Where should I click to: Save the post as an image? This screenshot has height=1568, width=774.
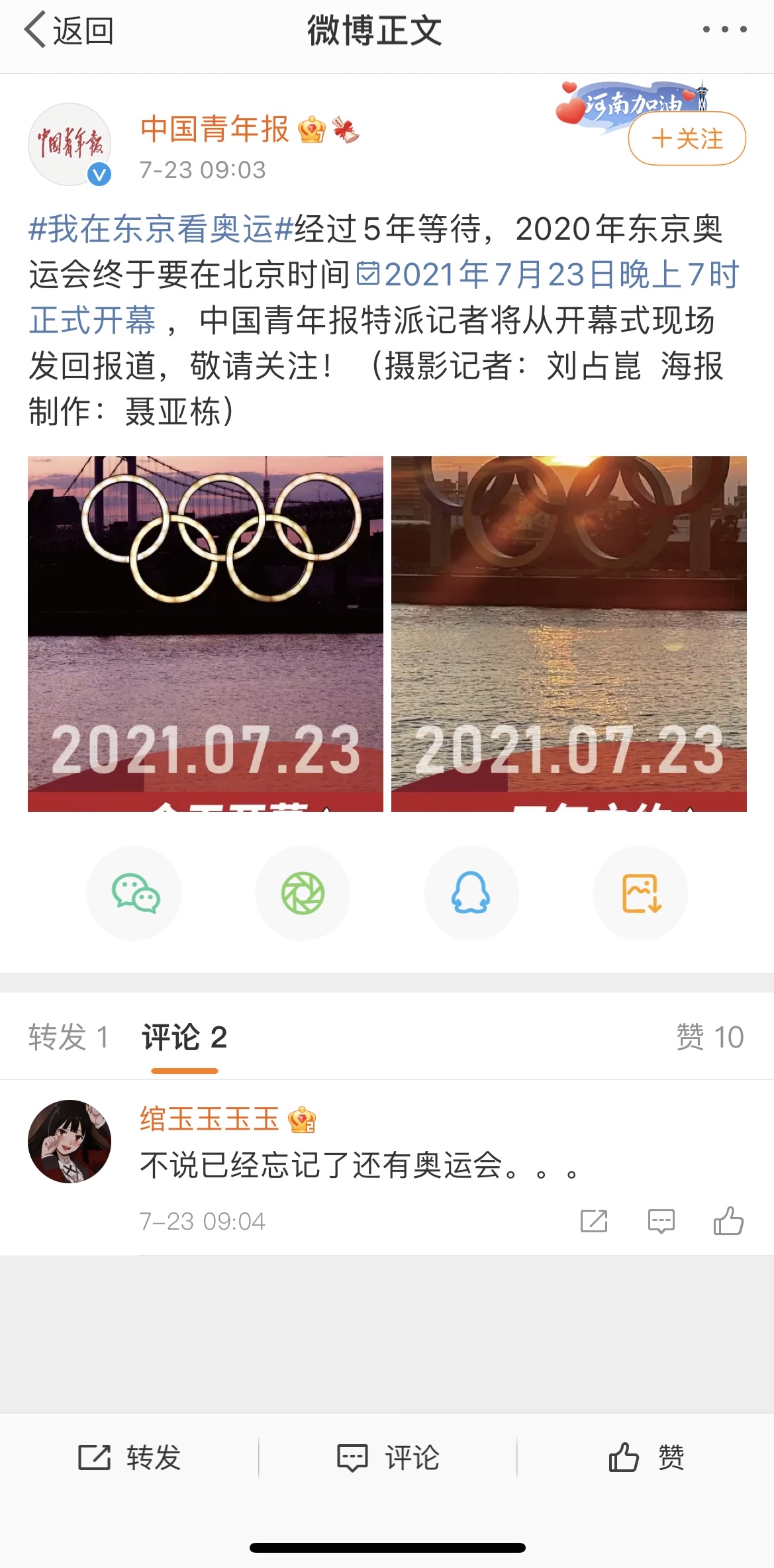(x=640, y=893)
